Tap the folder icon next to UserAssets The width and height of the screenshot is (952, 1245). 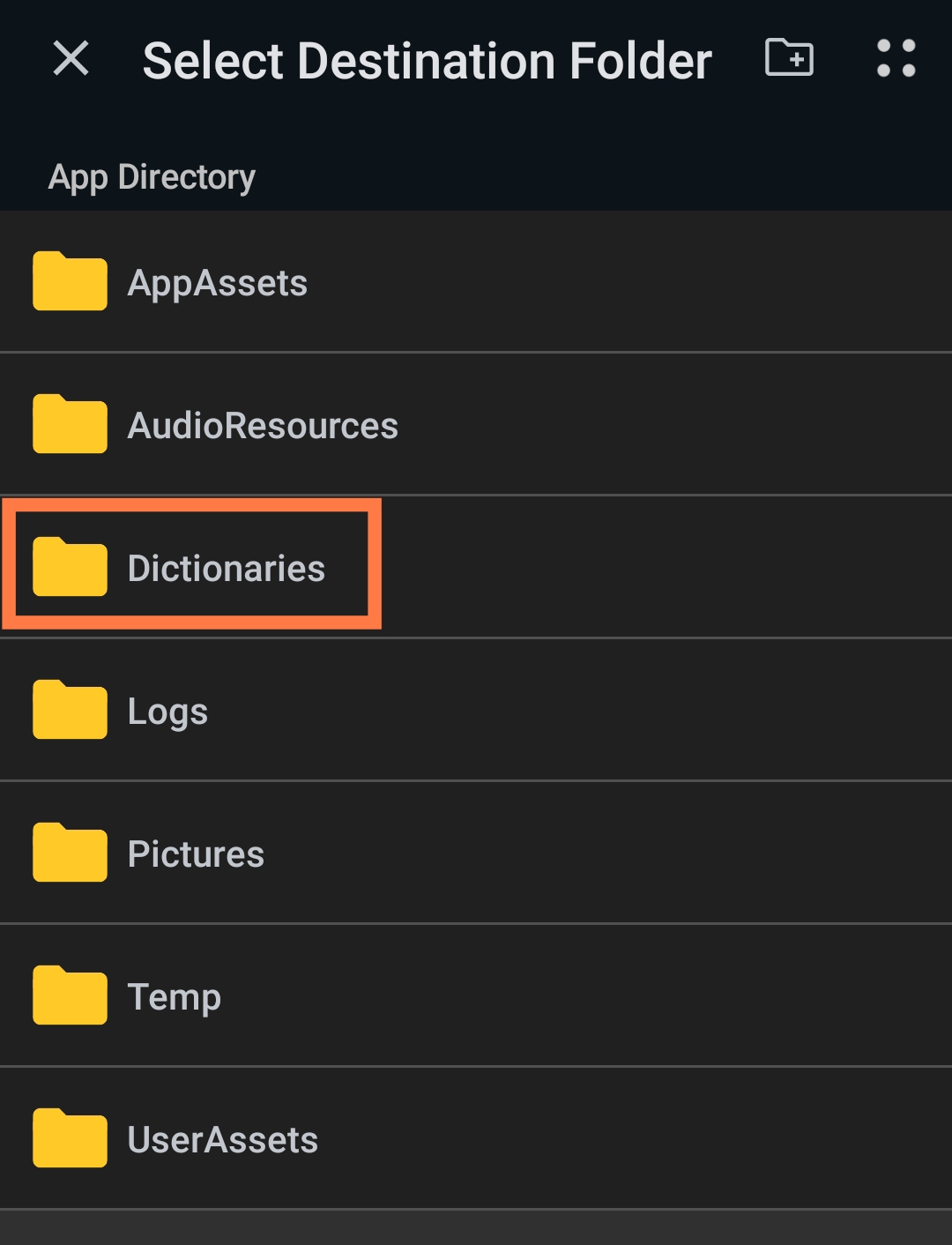(69, 1138)
